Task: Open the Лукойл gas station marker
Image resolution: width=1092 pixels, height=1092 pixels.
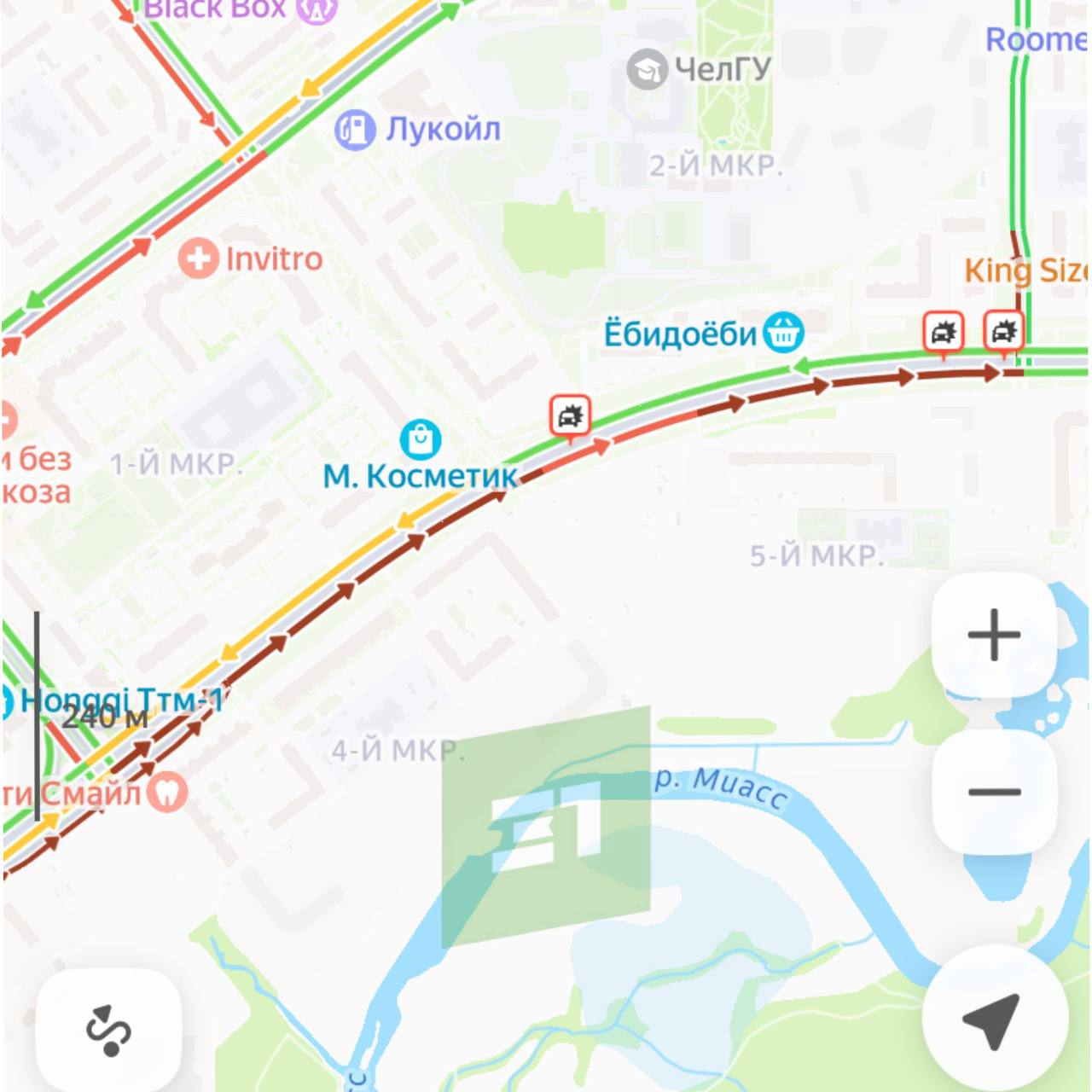Action: [x=355, y=131]
